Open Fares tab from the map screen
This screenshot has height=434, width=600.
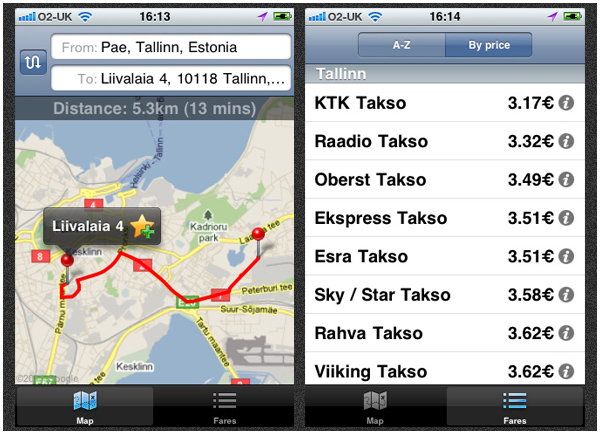(224, 407)
